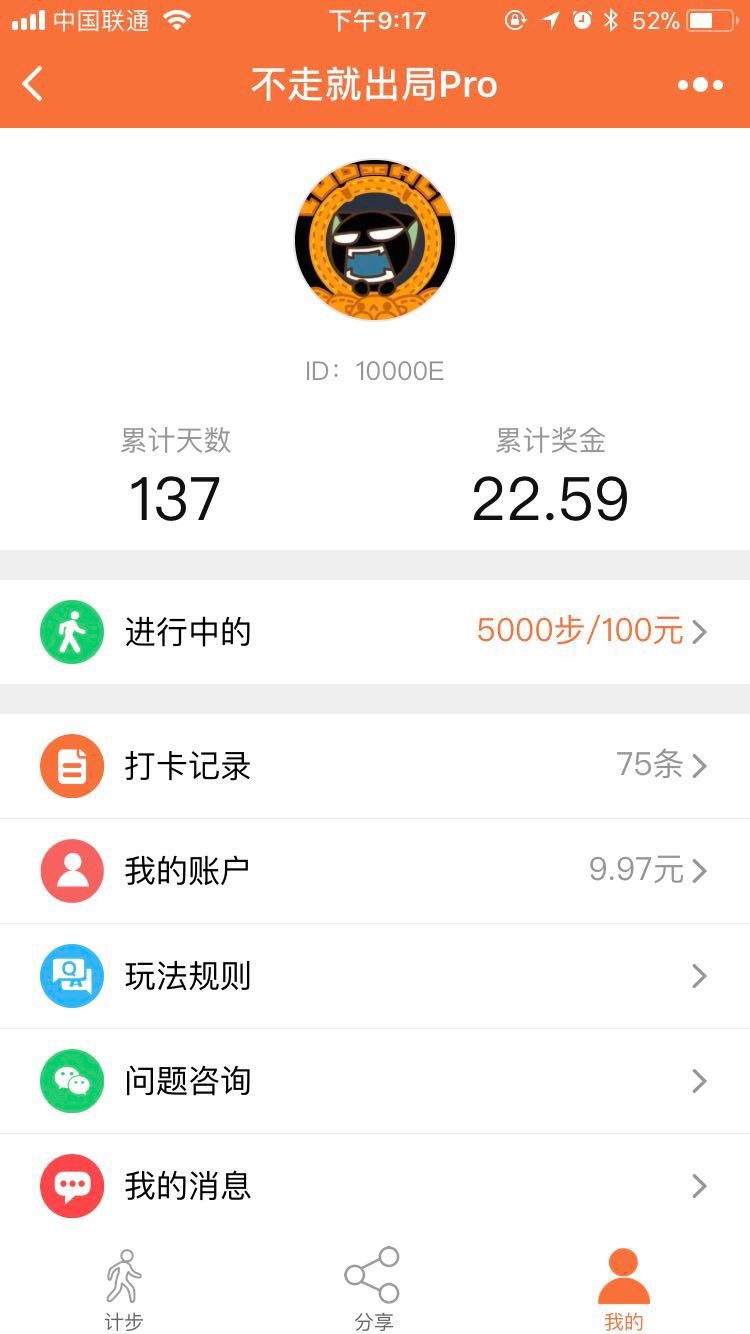Open the 进行中的 challenge row
This screenshot has width=750, height=1334.
click(x=375, y=632)
